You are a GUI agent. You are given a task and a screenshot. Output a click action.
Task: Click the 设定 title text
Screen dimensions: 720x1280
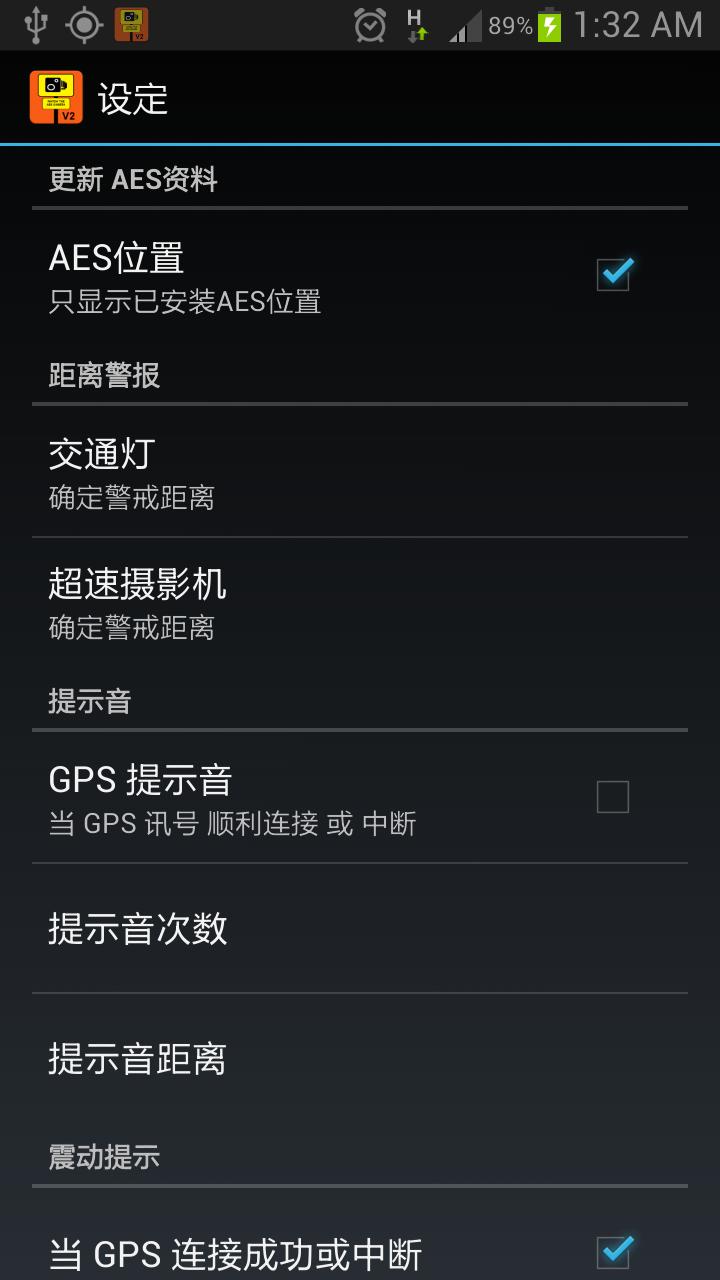pos(132,98)
